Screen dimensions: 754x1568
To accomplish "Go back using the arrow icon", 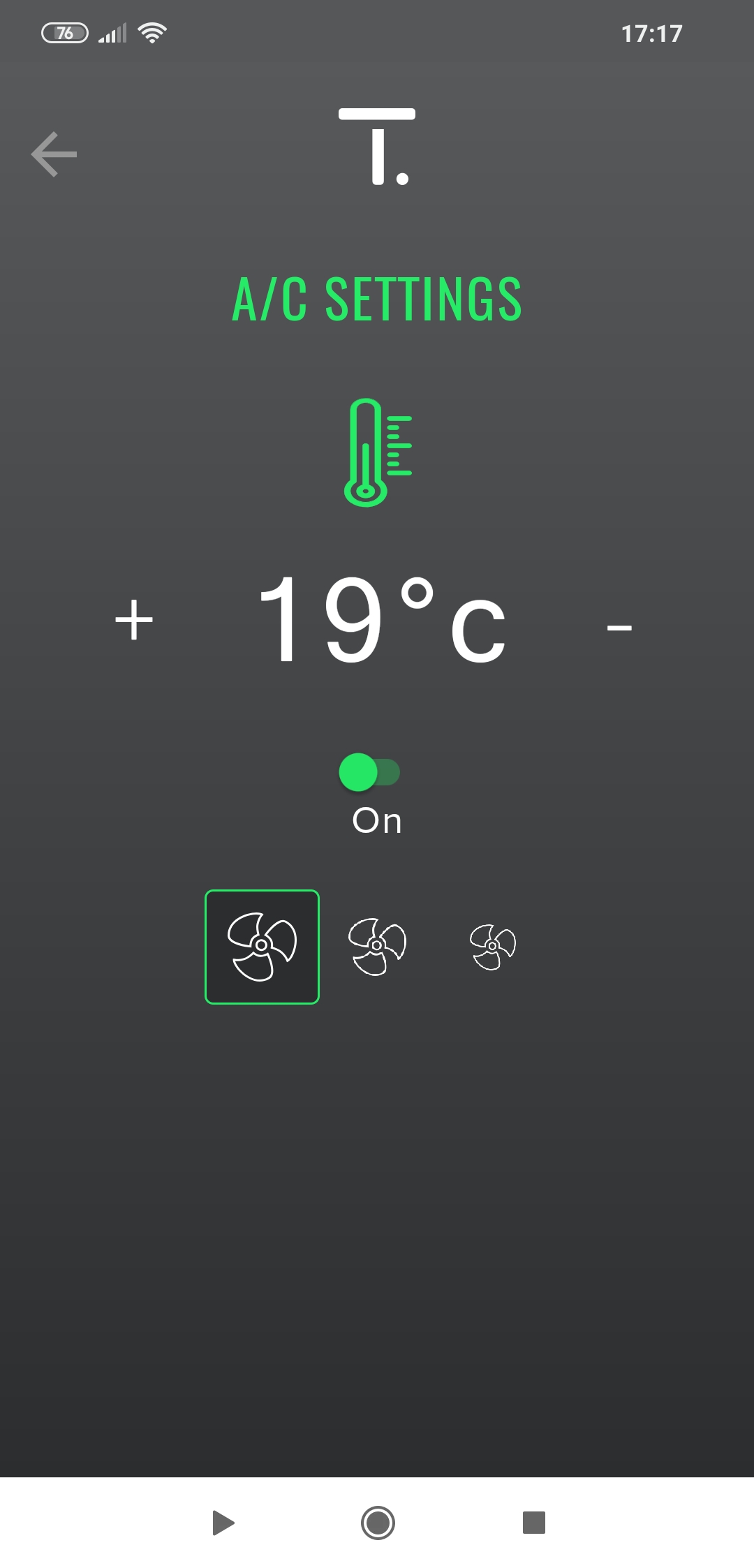I will tap(54, 154).
